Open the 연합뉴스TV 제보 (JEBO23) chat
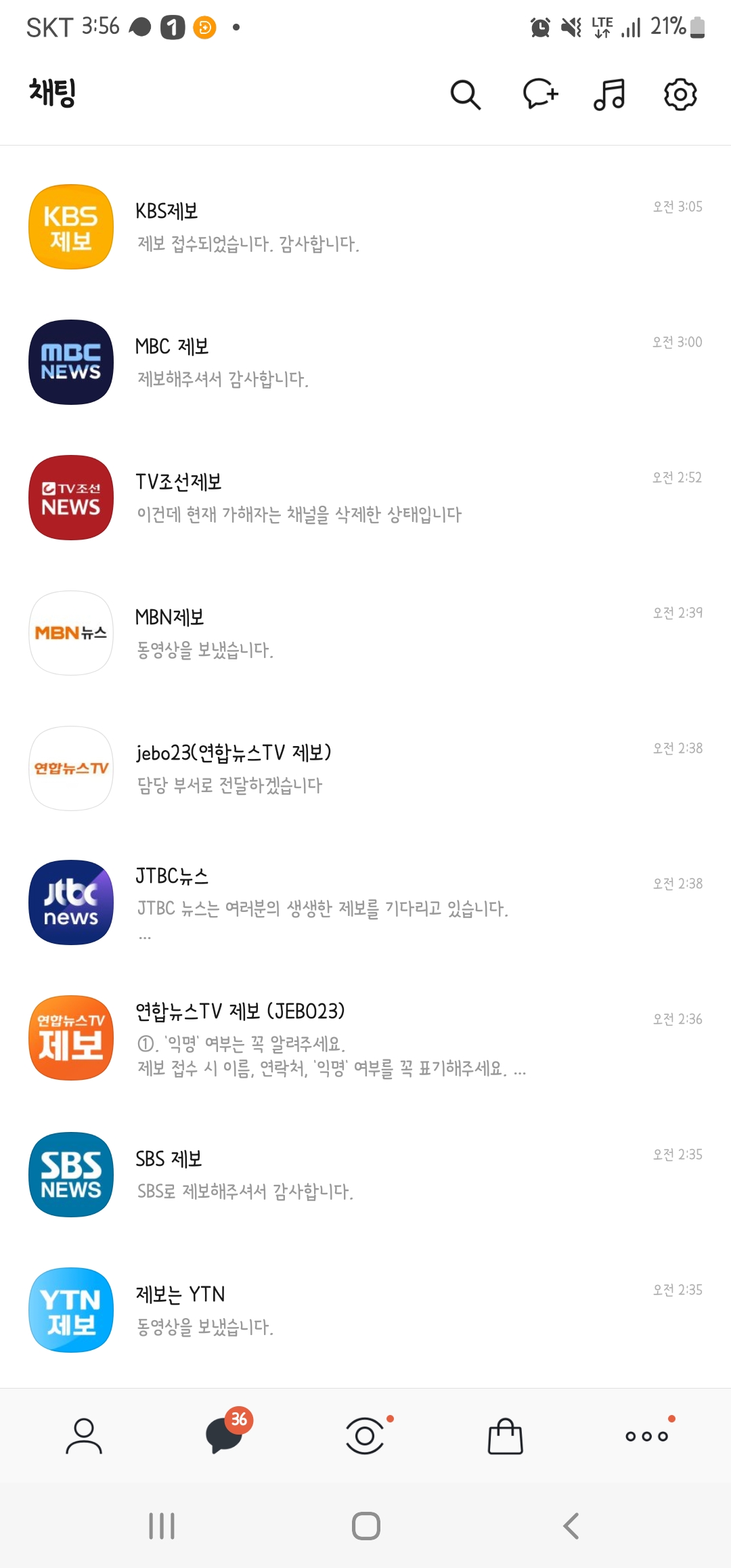 [x=365, y=1039]
